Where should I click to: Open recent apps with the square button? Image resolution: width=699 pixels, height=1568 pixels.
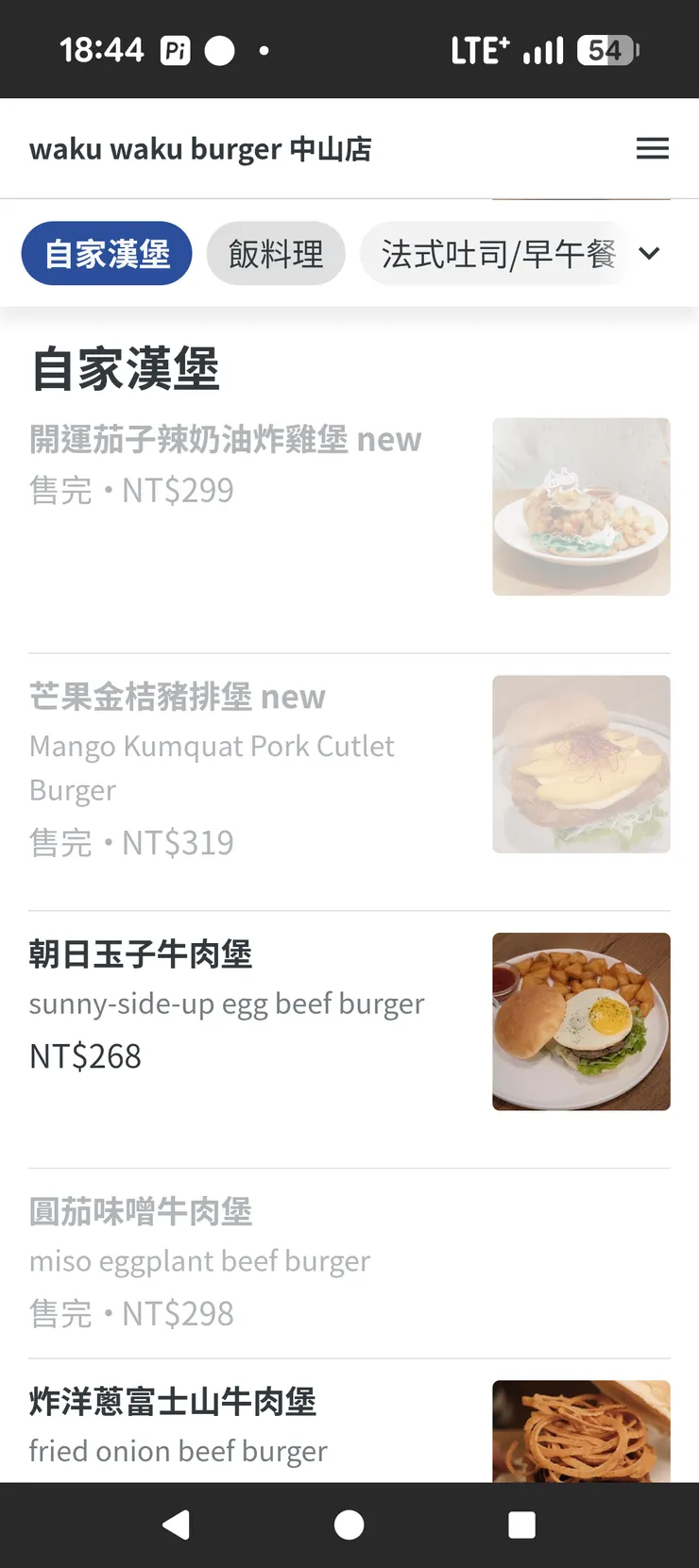tap(521, 1524)
